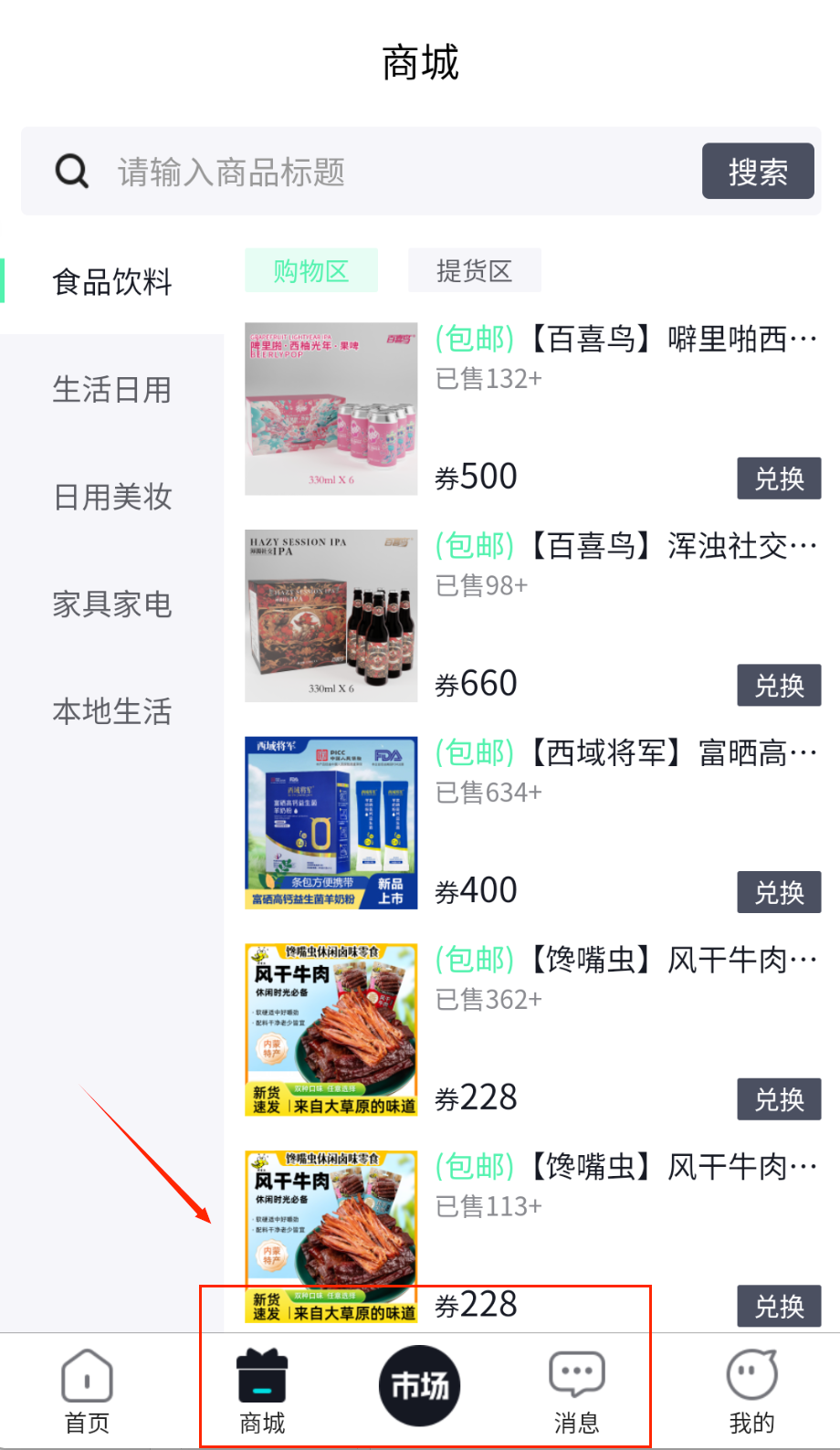Open the 消息 tab

tap(576, 1391)
